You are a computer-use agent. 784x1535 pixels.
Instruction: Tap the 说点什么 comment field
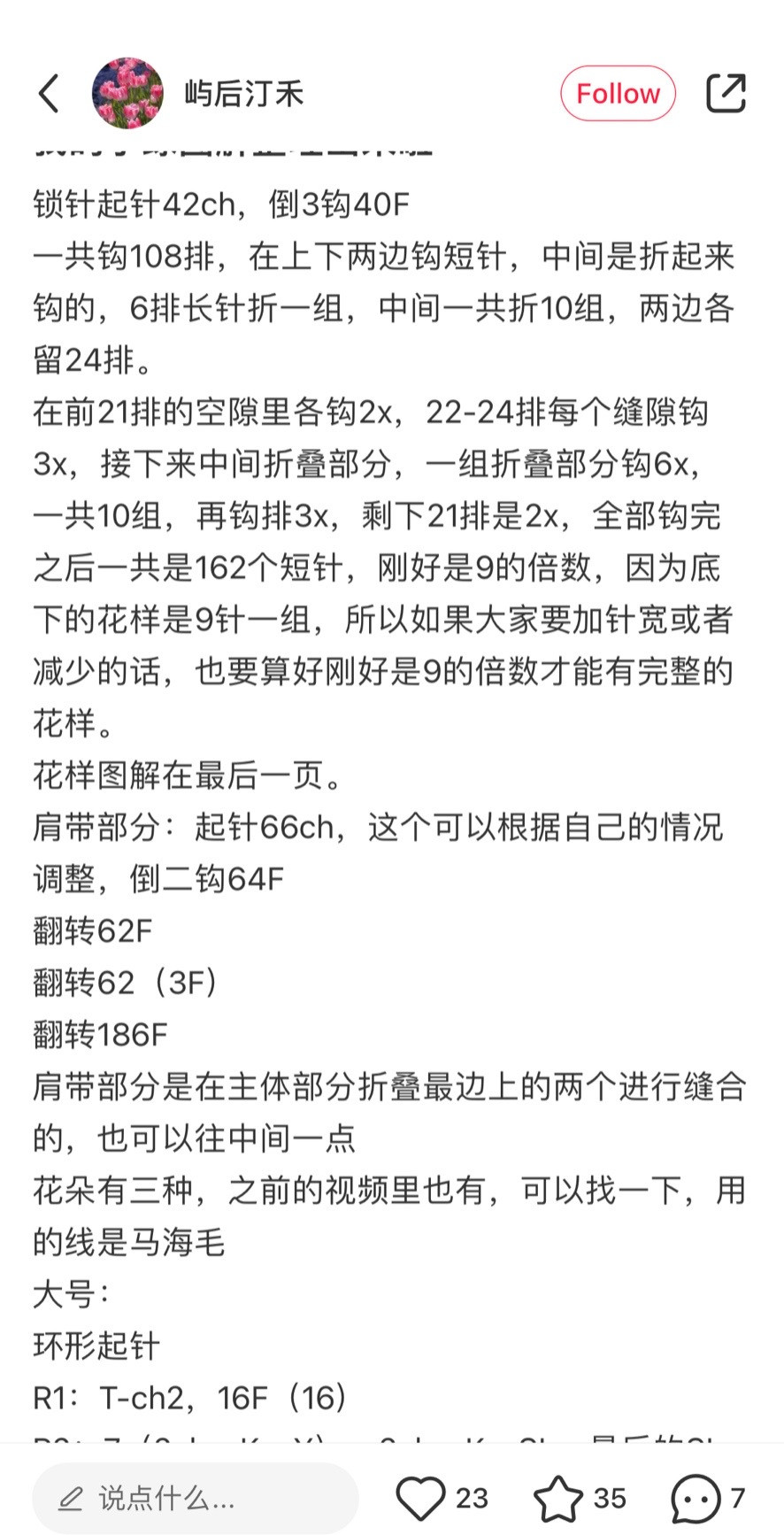(x=196, y=1498)
